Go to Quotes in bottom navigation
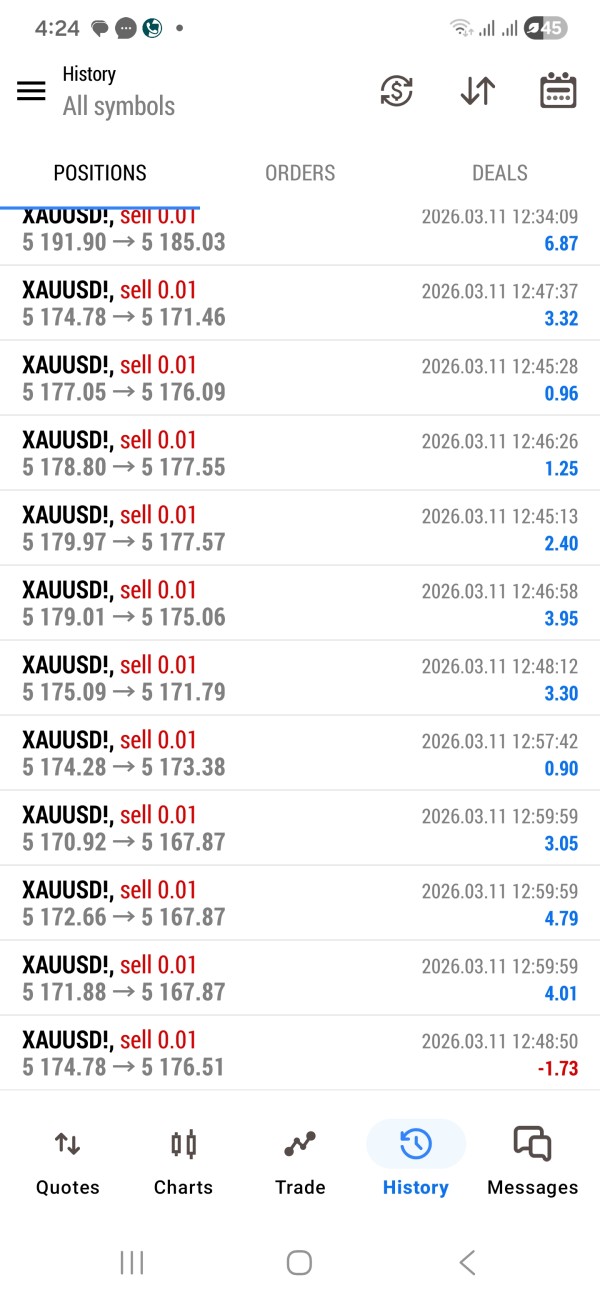The height and width of the screenshot is (1300, 600). (x=68, y=1163)
